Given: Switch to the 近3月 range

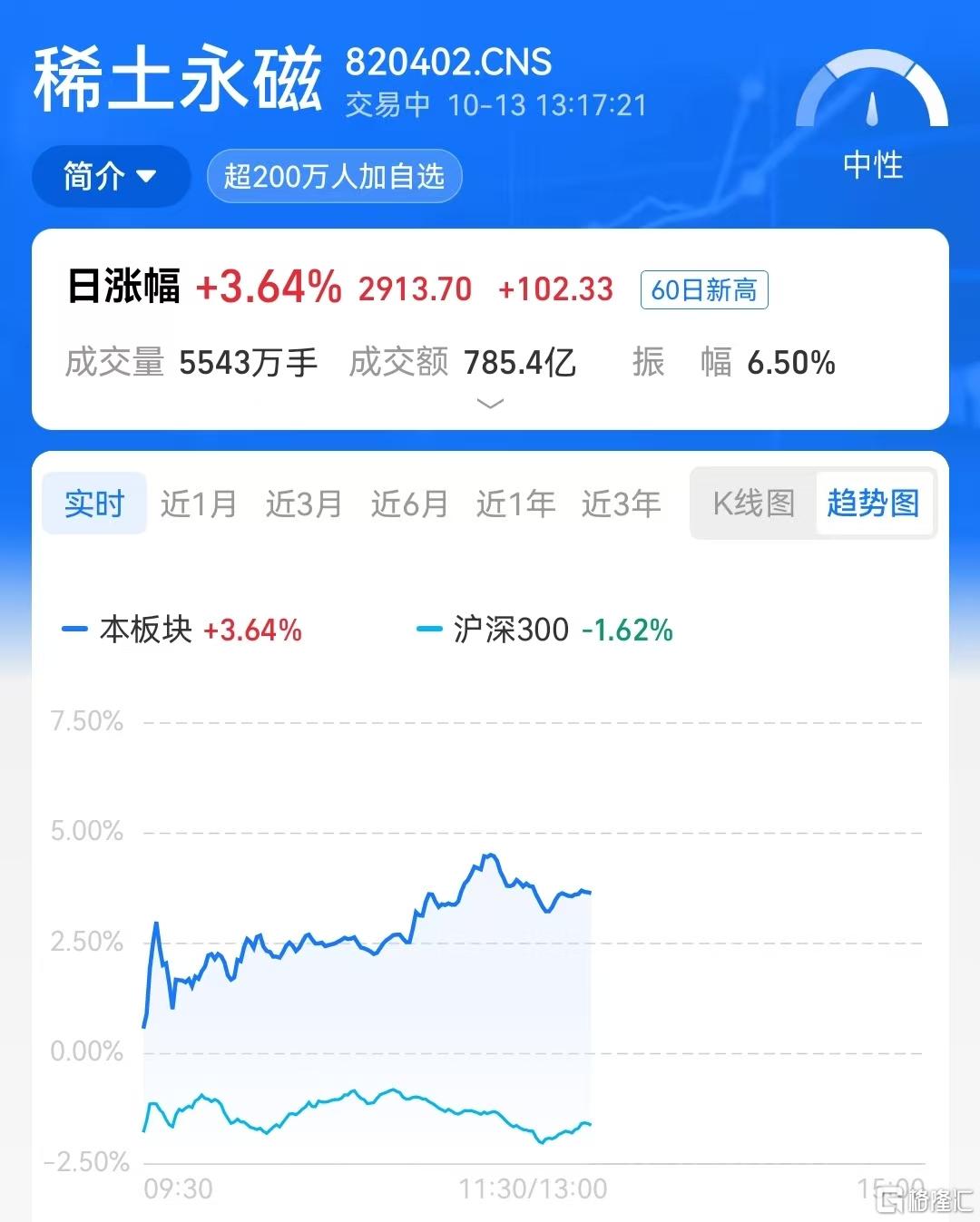Looking at the screenshot, I should pos(304,503).
